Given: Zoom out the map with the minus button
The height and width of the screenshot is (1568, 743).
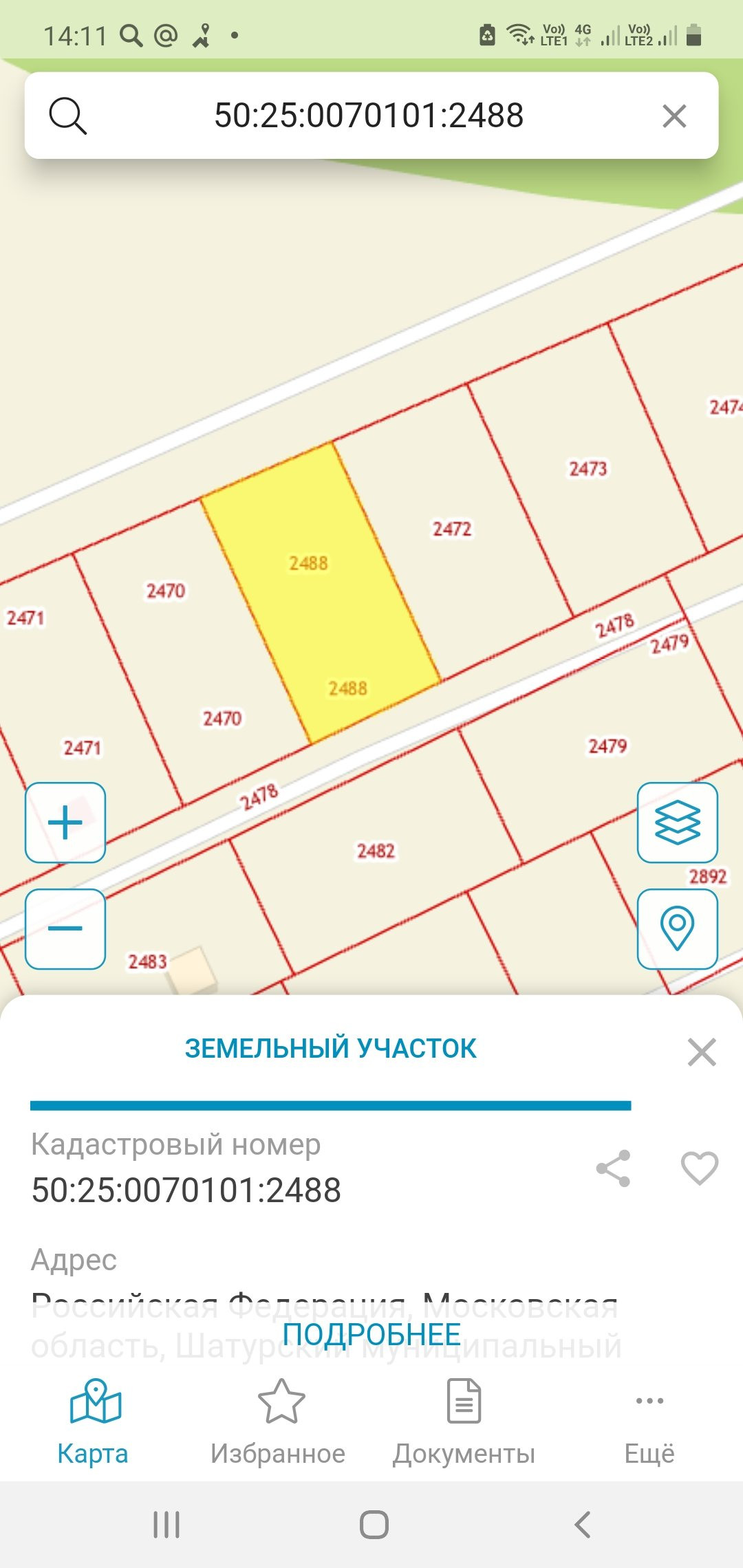Looking at the screenshot, I should point(65,928).
